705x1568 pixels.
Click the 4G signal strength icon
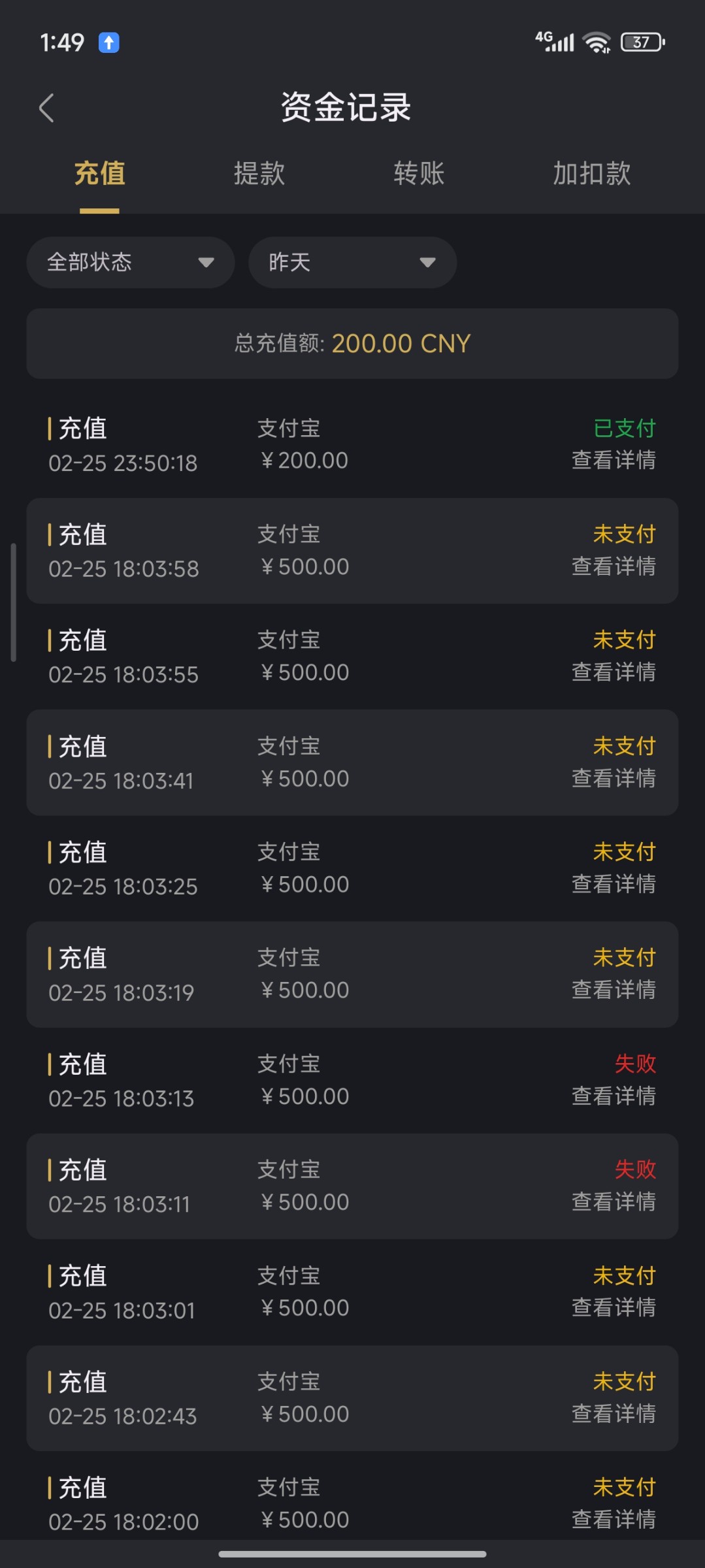coord(554,41)
